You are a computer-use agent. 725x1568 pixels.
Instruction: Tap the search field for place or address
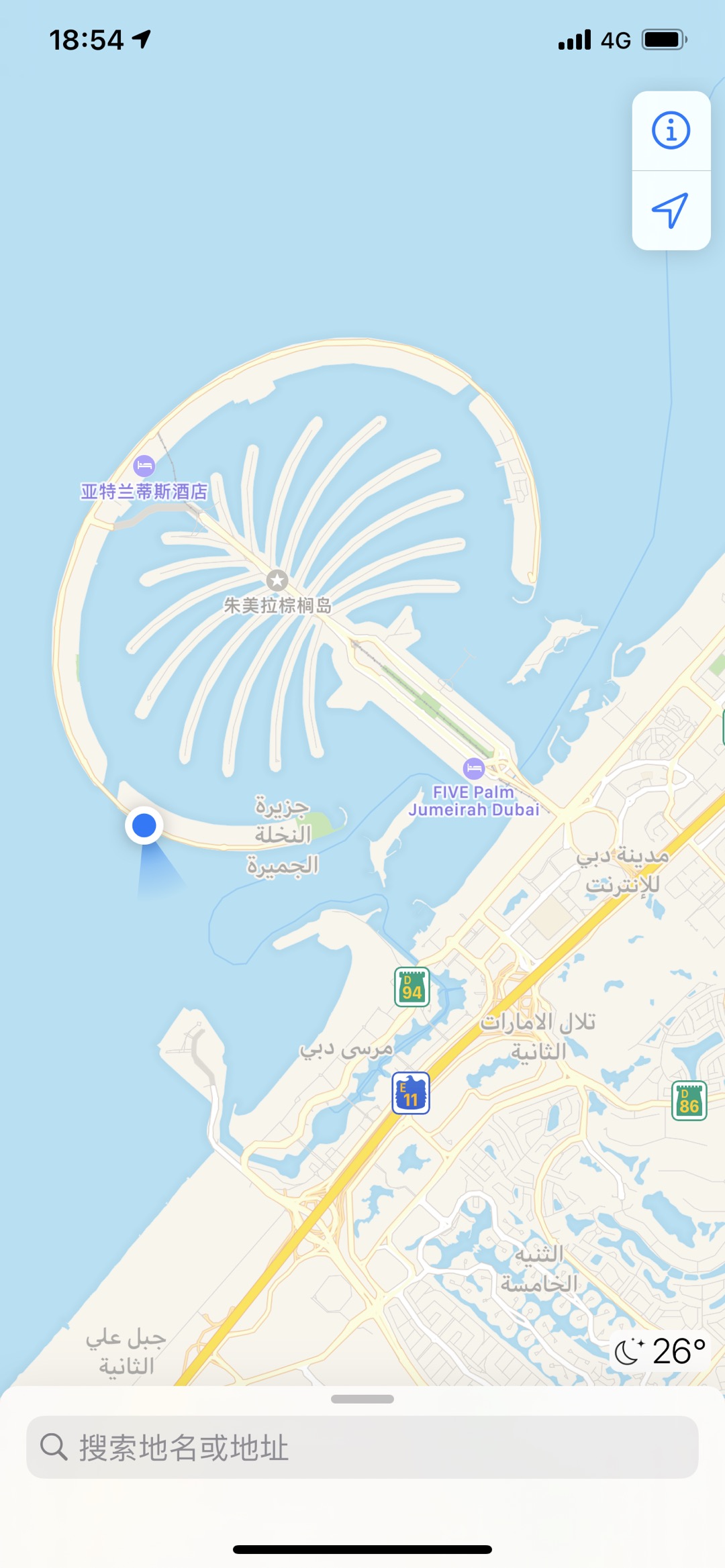tap(362, 1447)
